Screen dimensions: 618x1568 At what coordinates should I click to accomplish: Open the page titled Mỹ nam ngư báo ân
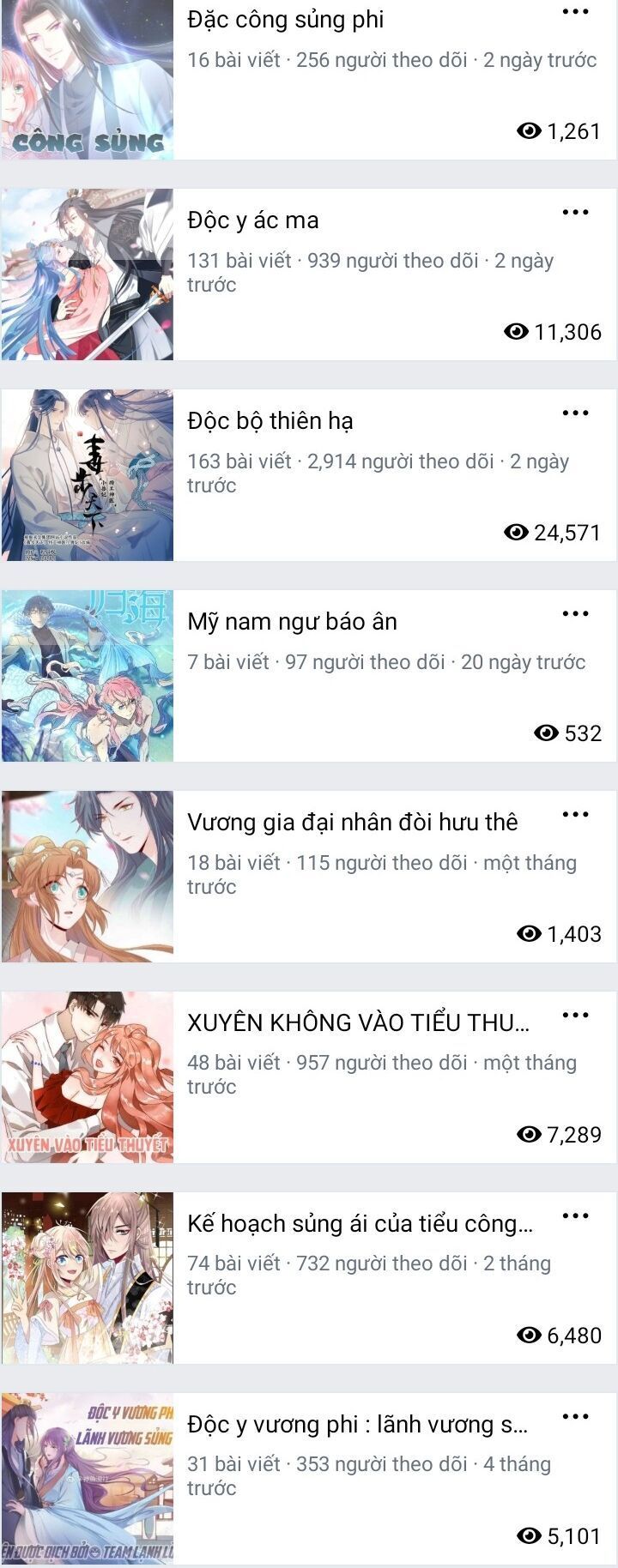(x=292, y=621)
